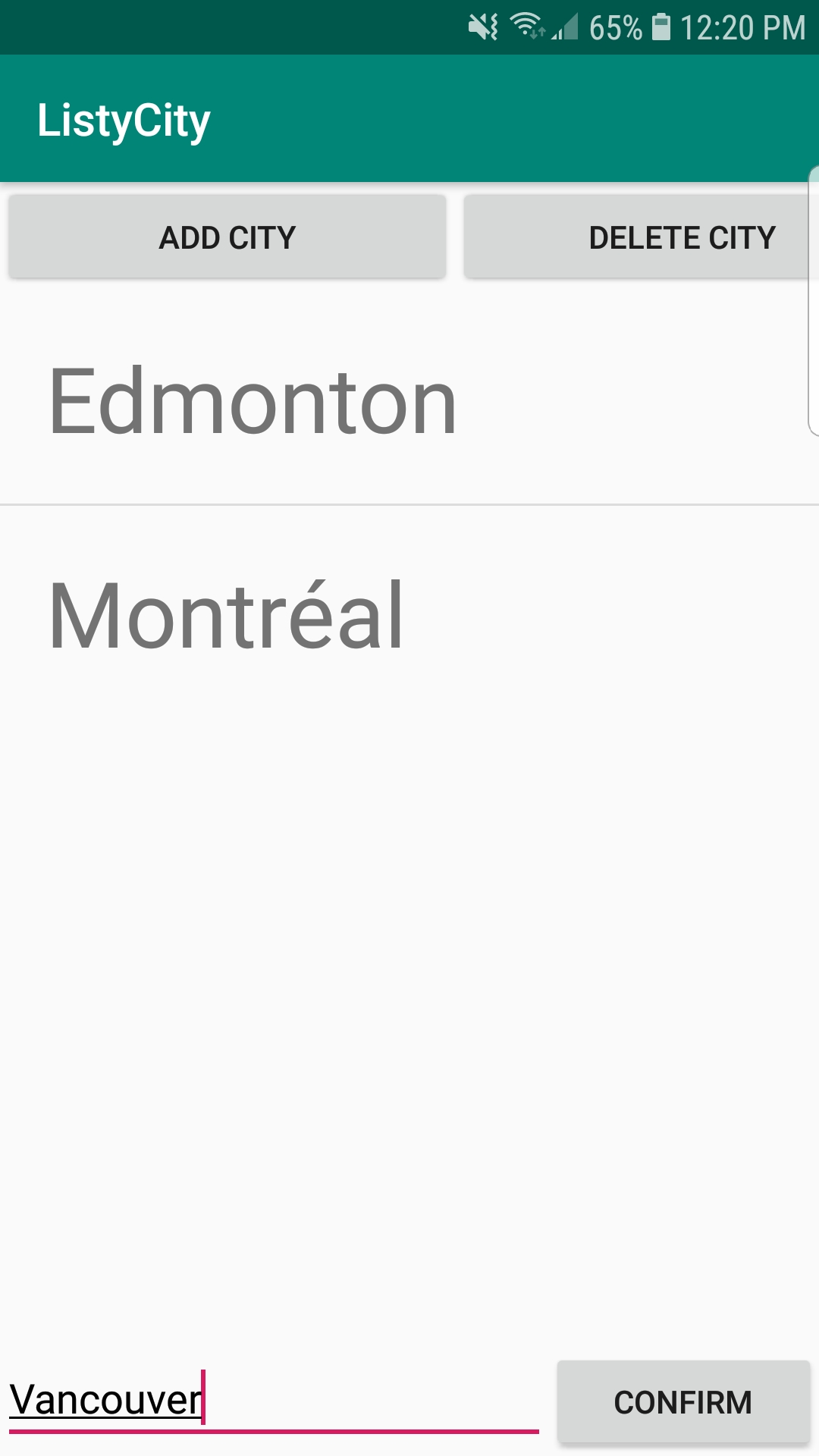Image resolution: width=819 pixels, height=1456 pixels.
Task: Select Edmonton in the city list
Action: [x=253, y=402]
